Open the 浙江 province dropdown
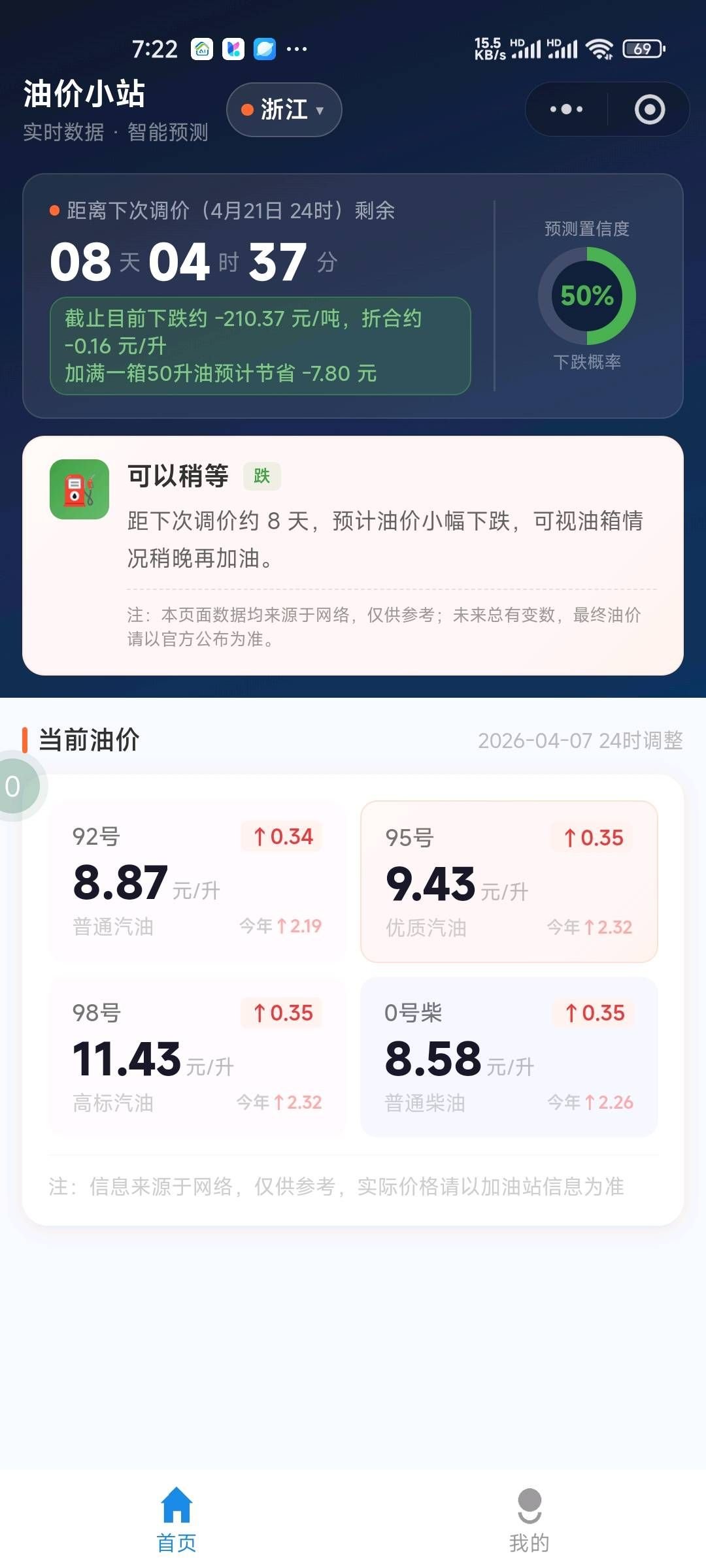This screenshot has height=1568, width=706. [284, 110]
